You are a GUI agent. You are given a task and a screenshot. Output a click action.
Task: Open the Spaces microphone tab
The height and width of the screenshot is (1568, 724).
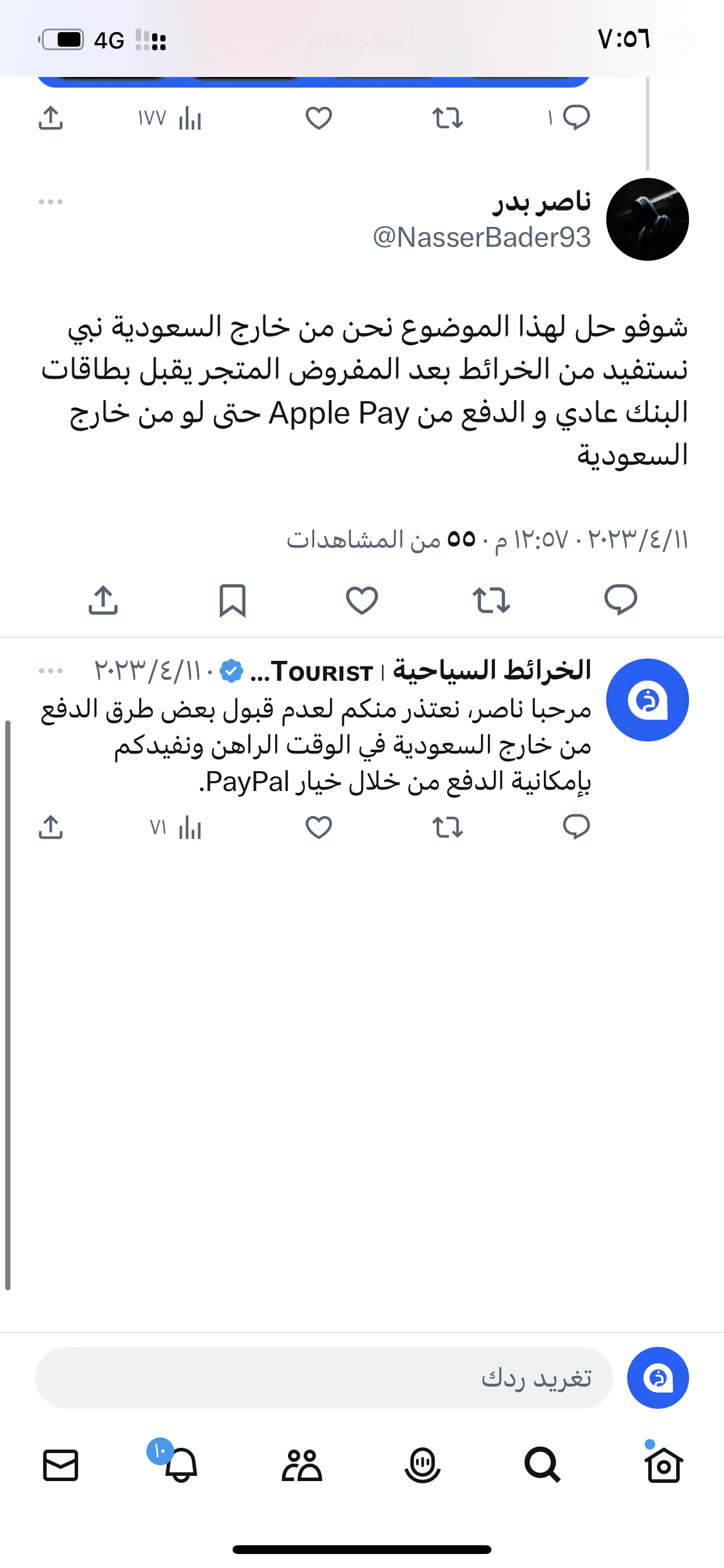[x=421, y=1465]
